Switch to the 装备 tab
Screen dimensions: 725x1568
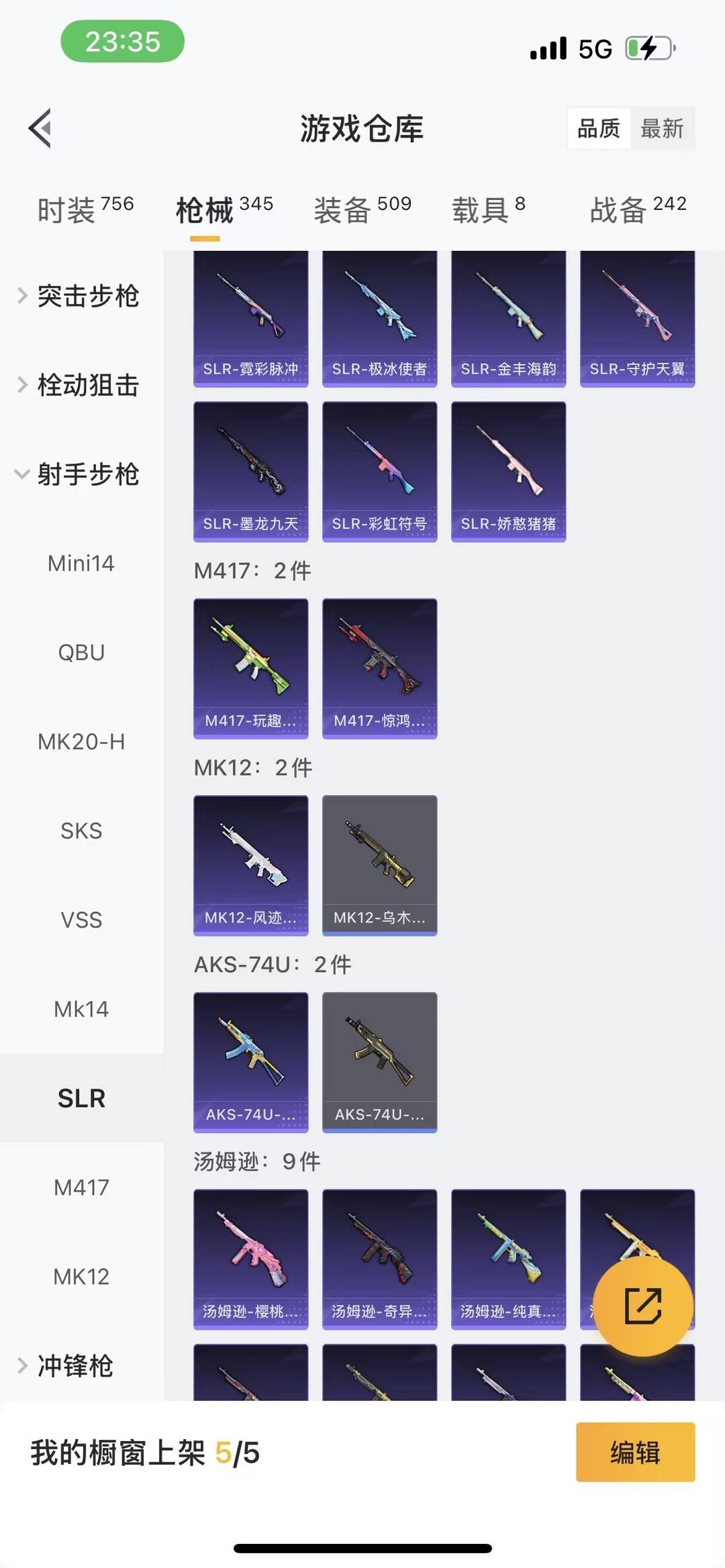pos(362,209)
